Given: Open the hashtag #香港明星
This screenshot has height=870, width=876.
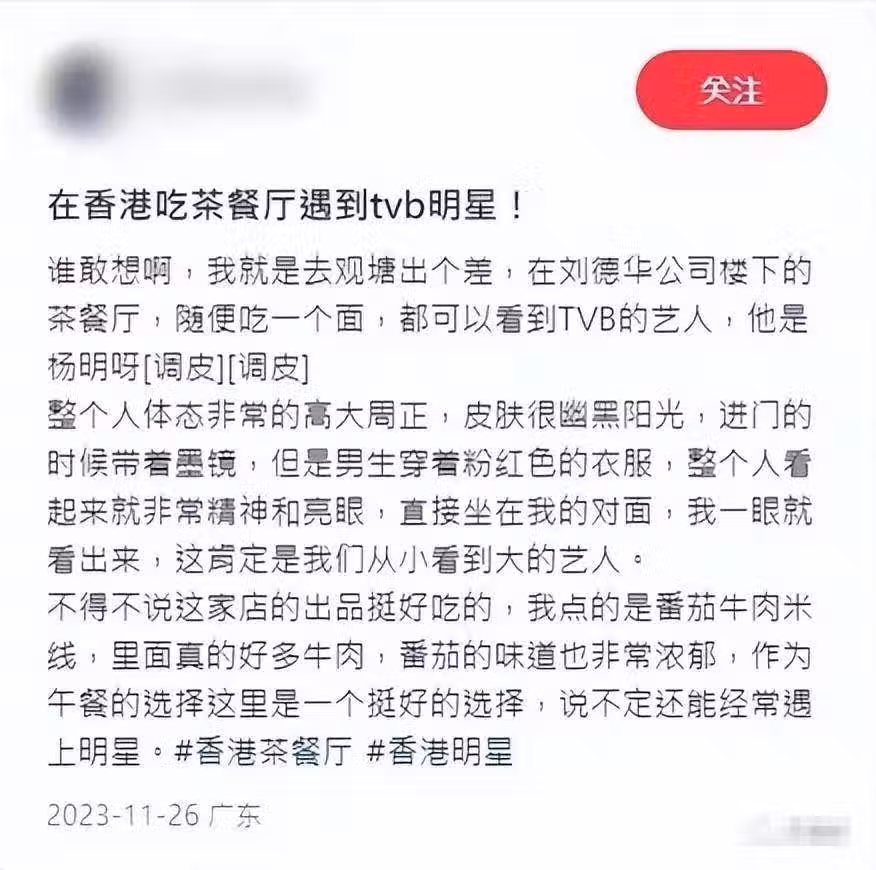Looking at the screenshot, I should pyautogui.click(x=440, y=751).
